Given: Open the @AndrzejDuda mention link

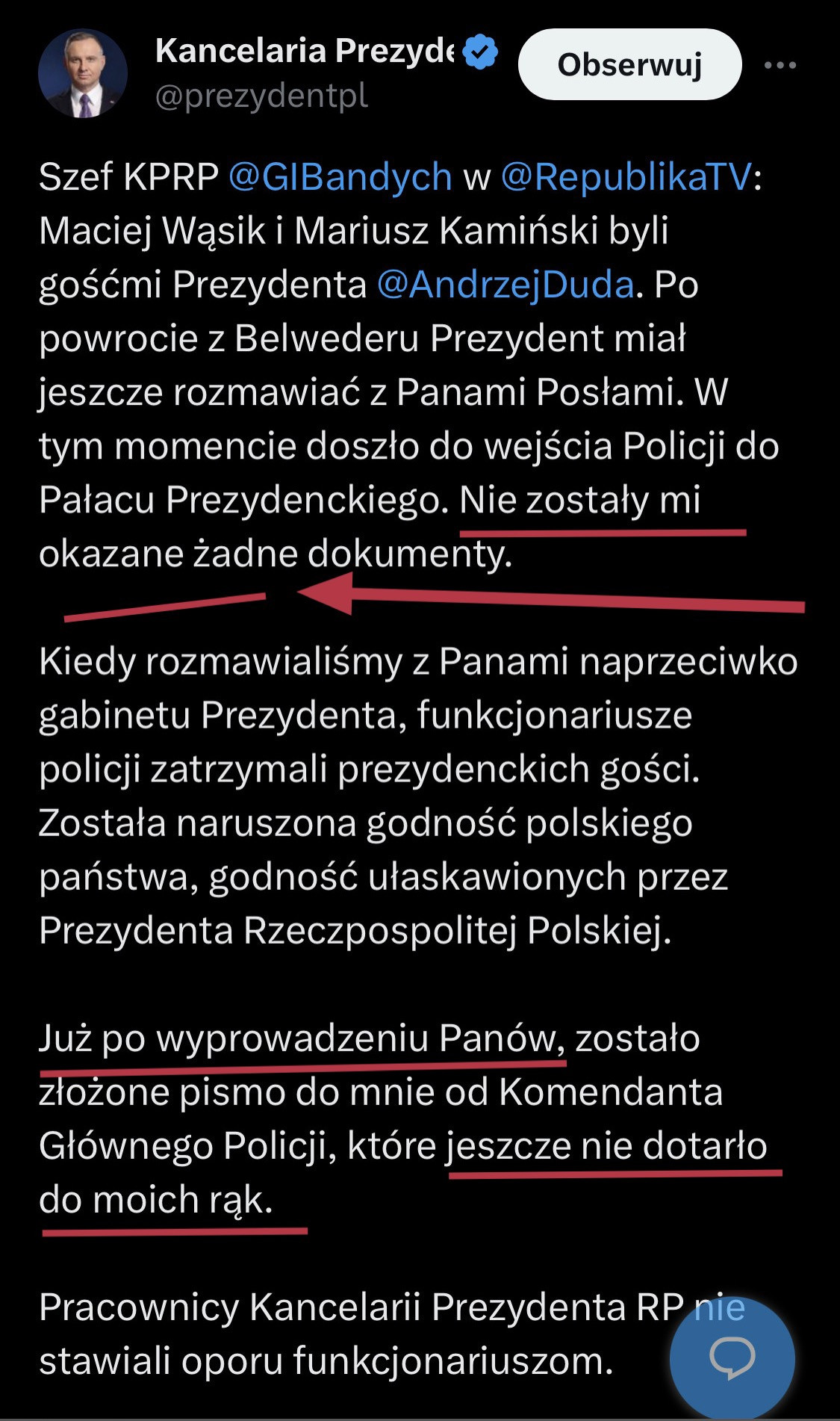Looking at the screenshot, I should 505,285.
